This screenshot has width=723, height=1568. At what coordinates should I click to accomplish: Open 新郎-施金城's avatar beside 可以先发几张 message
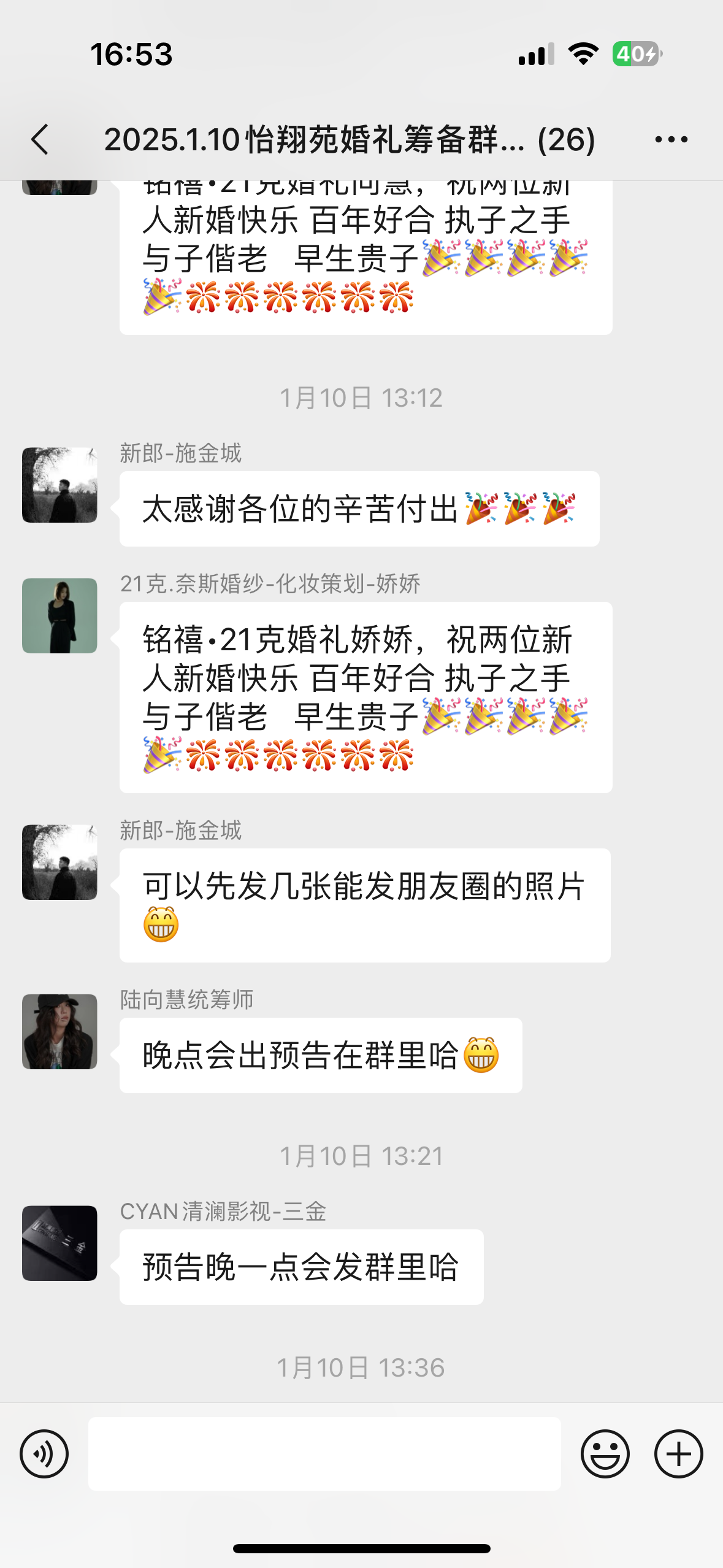click(59, 862)
